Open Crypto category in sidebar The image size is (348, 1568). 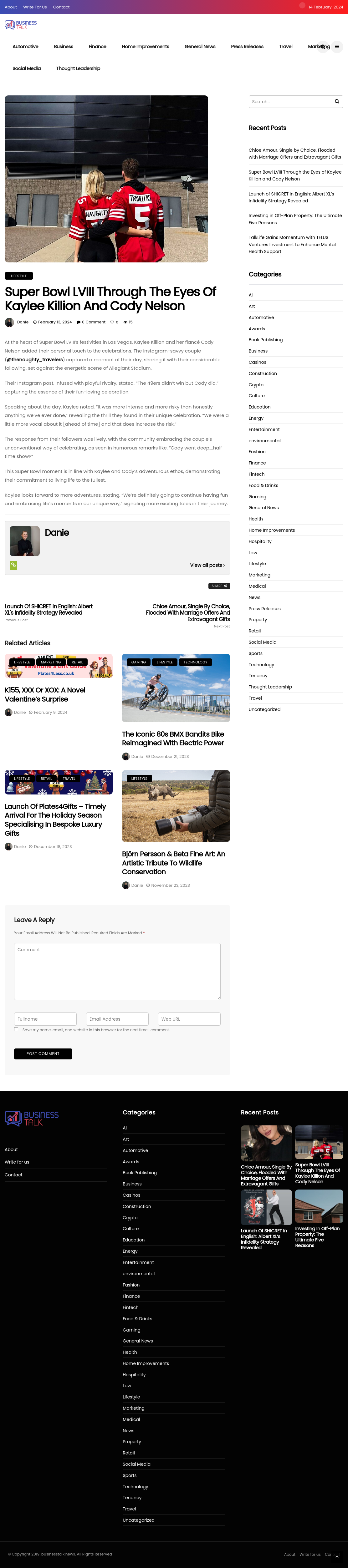256,385
